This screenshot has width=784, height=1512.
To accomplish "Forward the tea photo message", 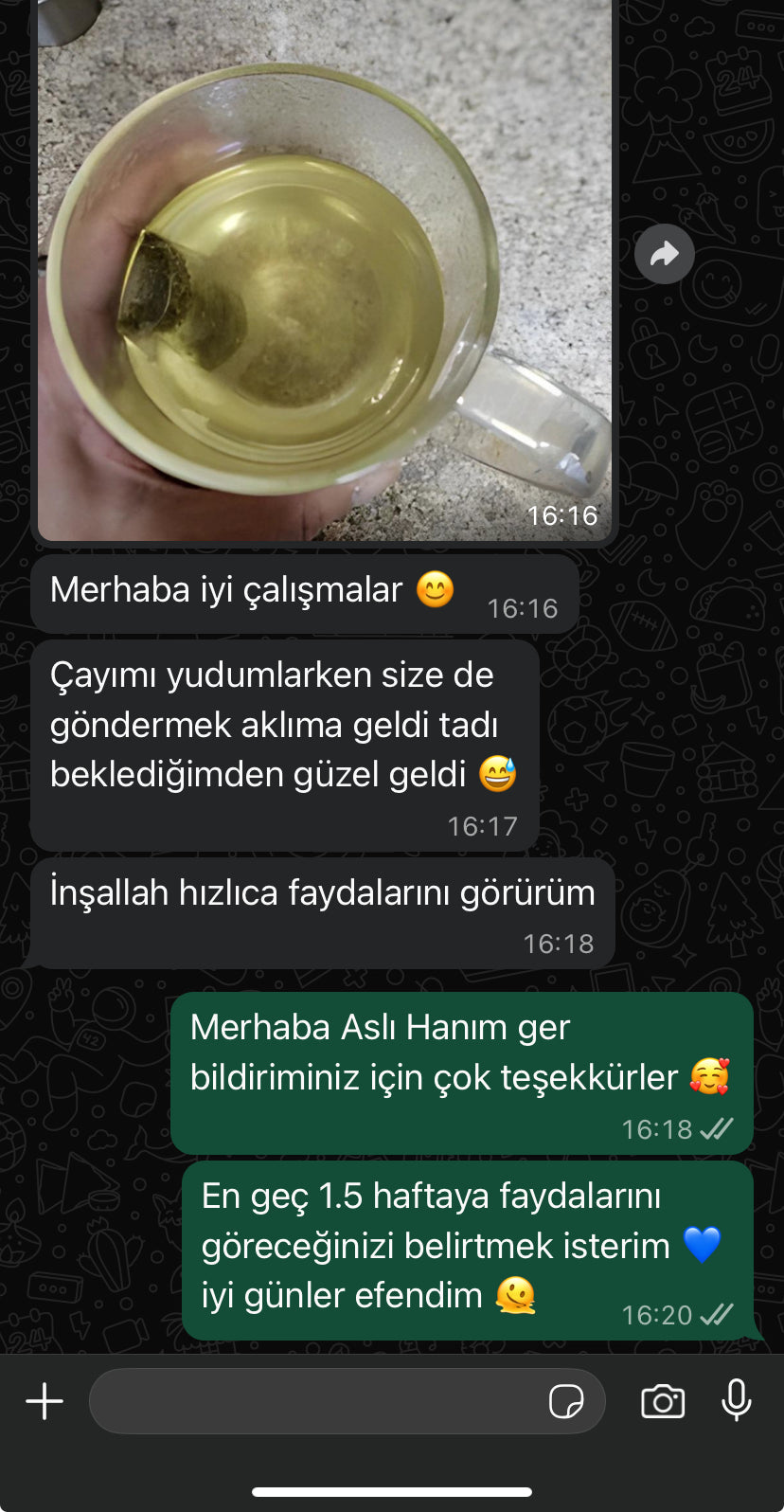I will coord(664,254).
